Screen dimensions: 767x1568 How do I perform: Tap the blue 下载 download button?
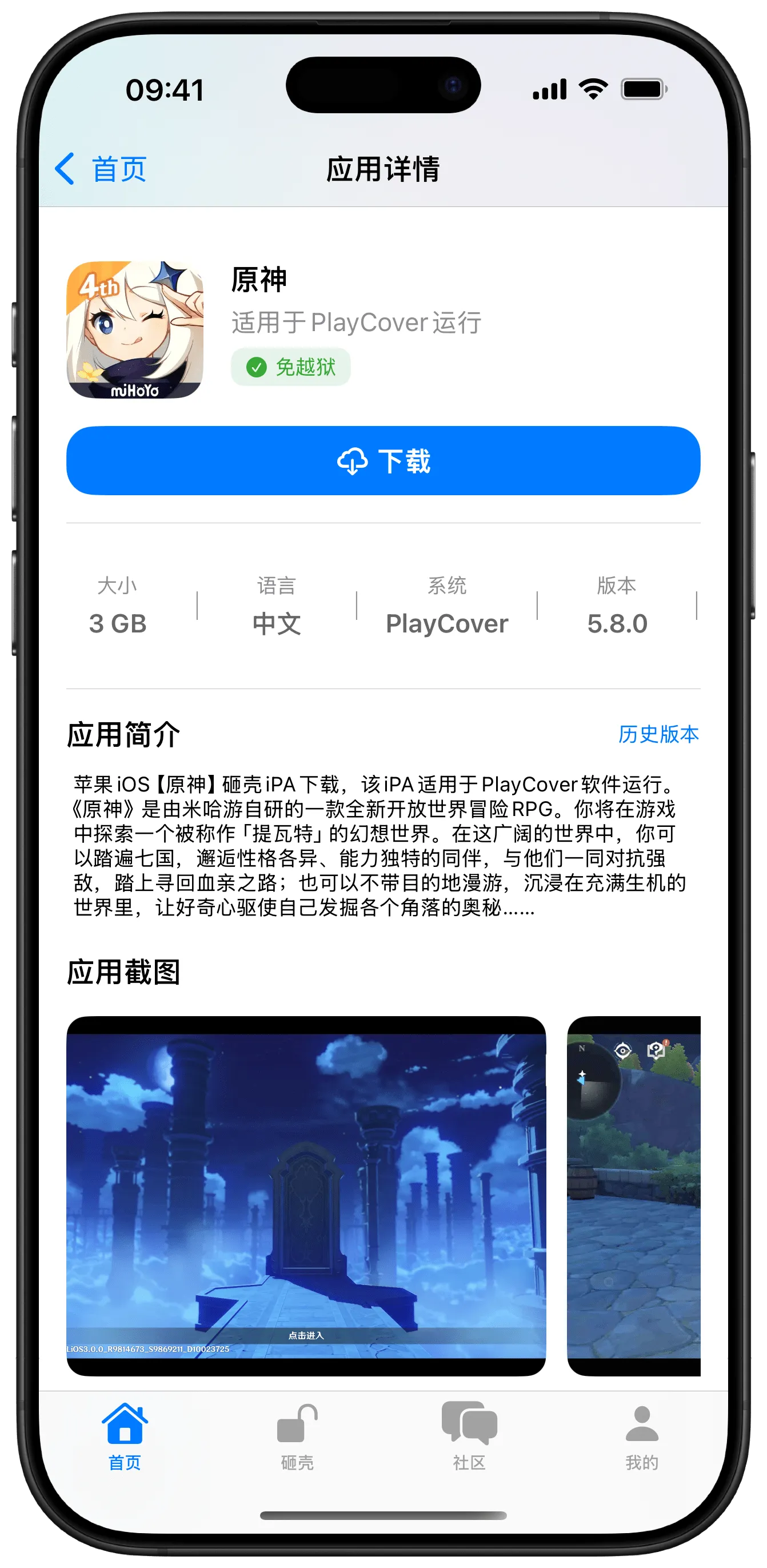[x=383, y=461]
